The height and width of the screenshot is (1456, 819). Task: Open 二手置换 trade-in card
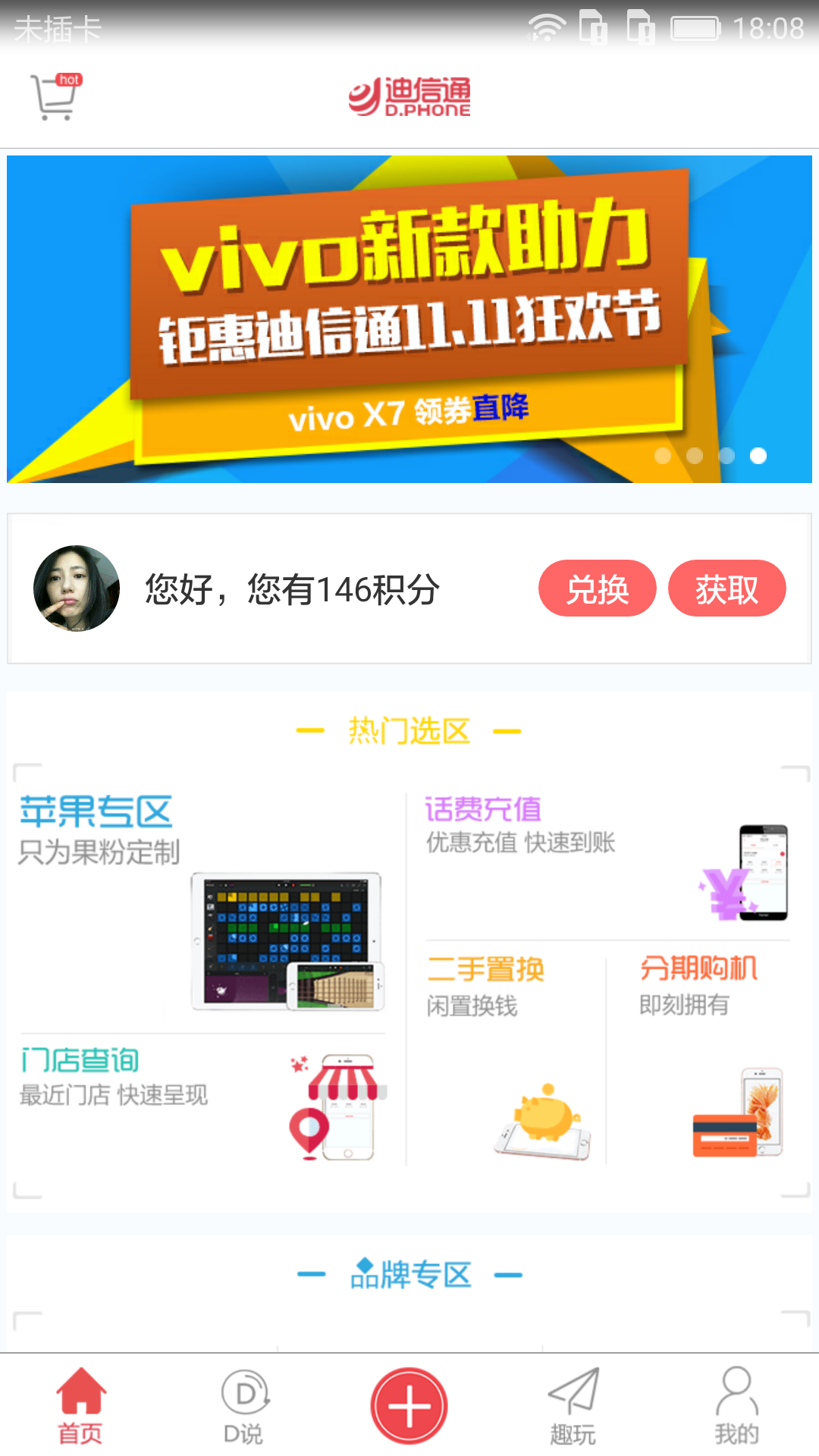click(x=507, y=1054)
